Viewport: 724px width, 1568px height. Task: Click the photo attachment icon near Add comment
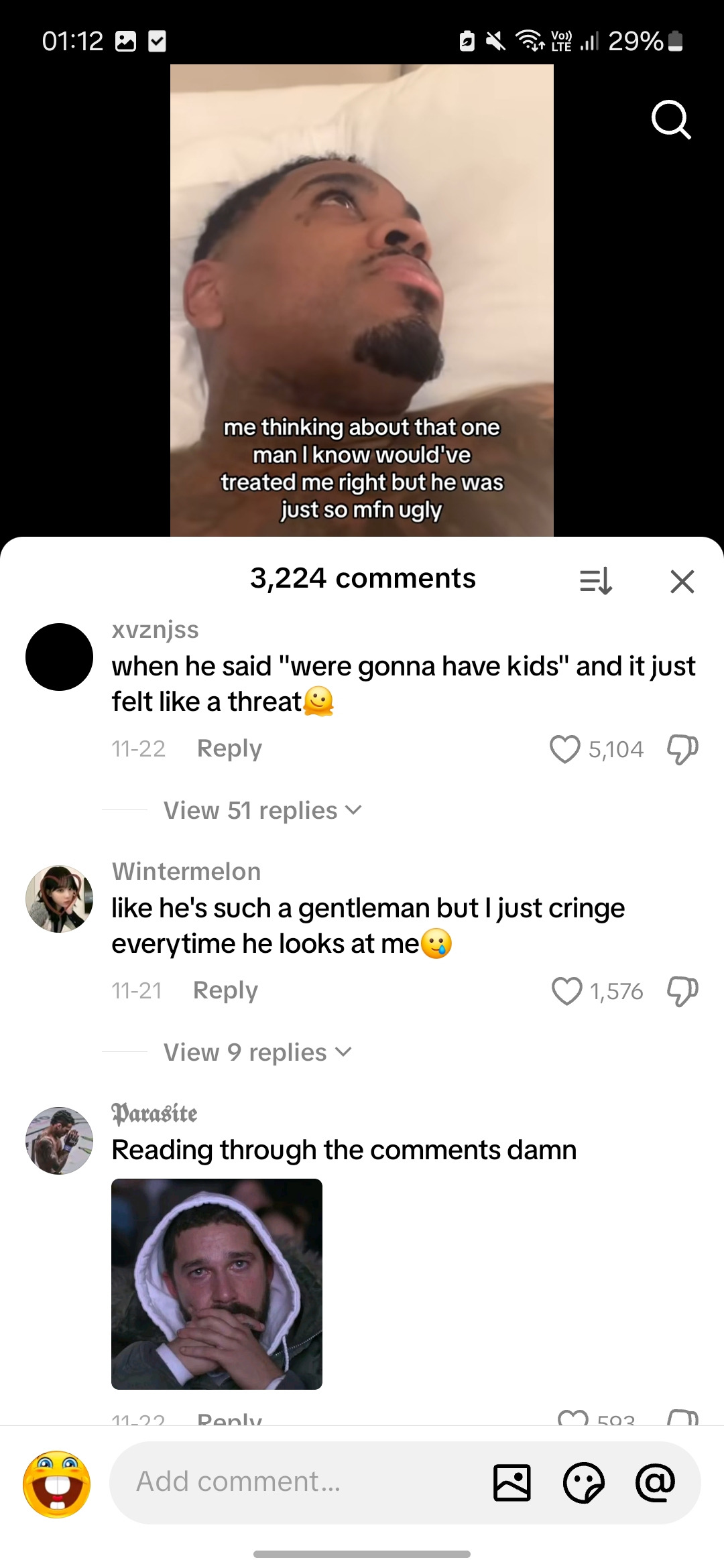click(x=513, y=1482)
